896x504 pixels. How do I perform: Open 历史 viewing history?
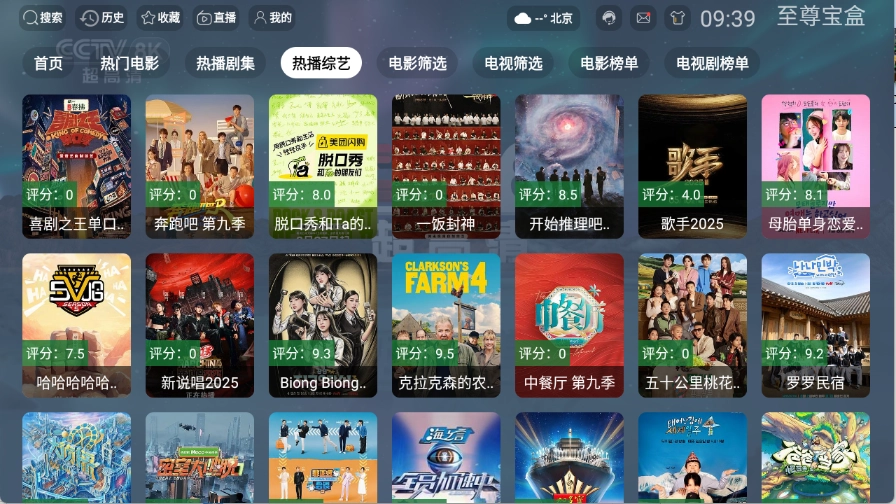click(x=103, y=18)
